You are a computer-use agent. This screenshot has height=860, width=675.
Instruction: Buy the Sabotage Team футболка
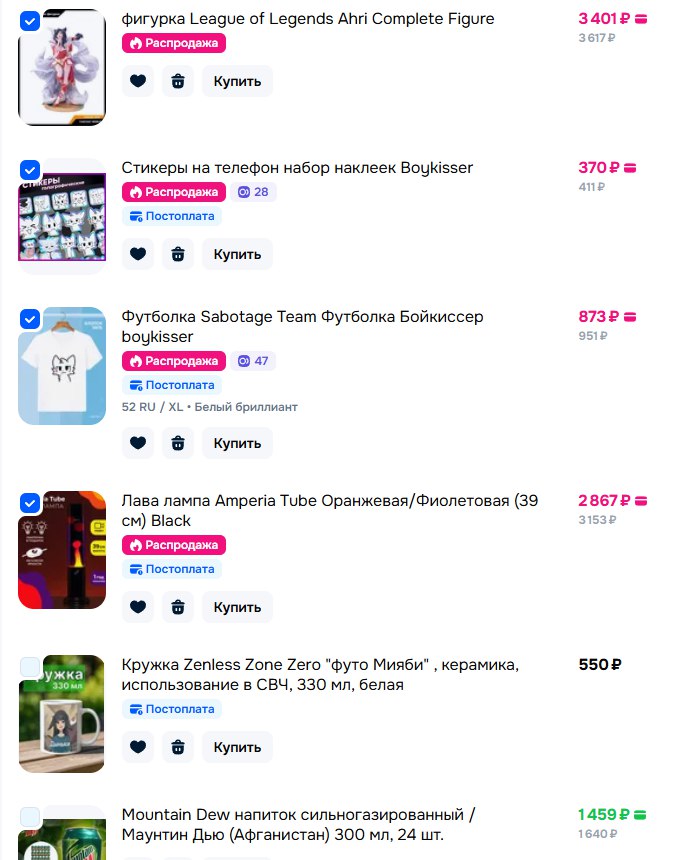(x=237, y=443)
